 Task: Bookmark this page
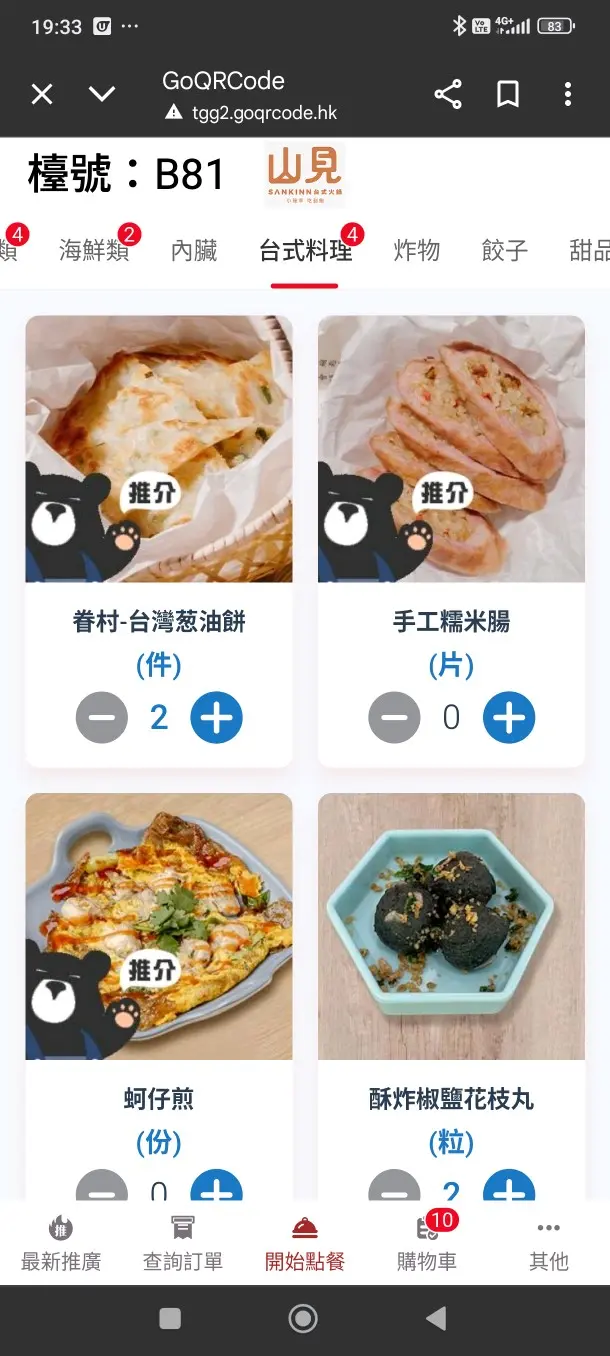508,95
